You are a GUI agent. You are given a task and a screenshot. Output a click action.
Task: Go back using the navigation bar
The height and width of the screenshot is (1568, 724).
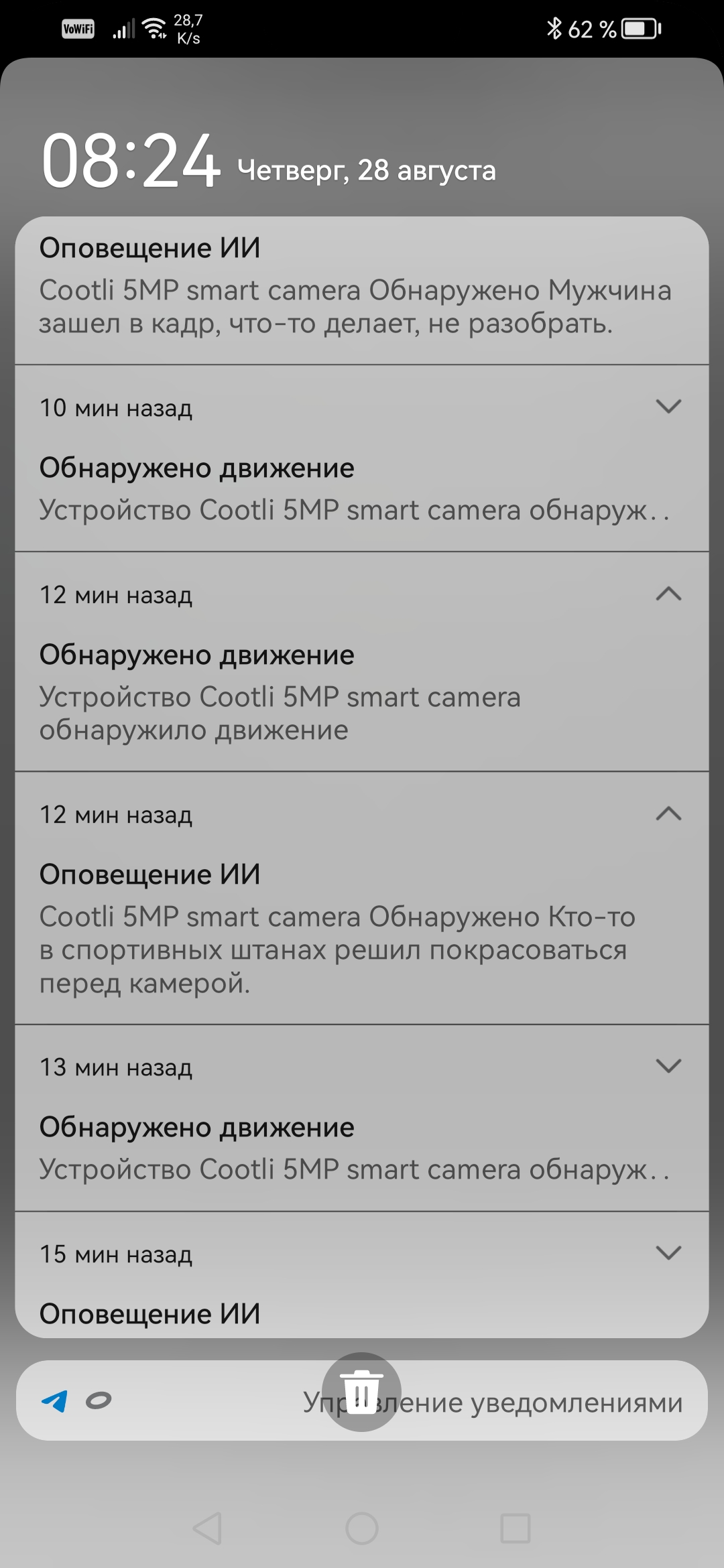tap(207, 1528)
